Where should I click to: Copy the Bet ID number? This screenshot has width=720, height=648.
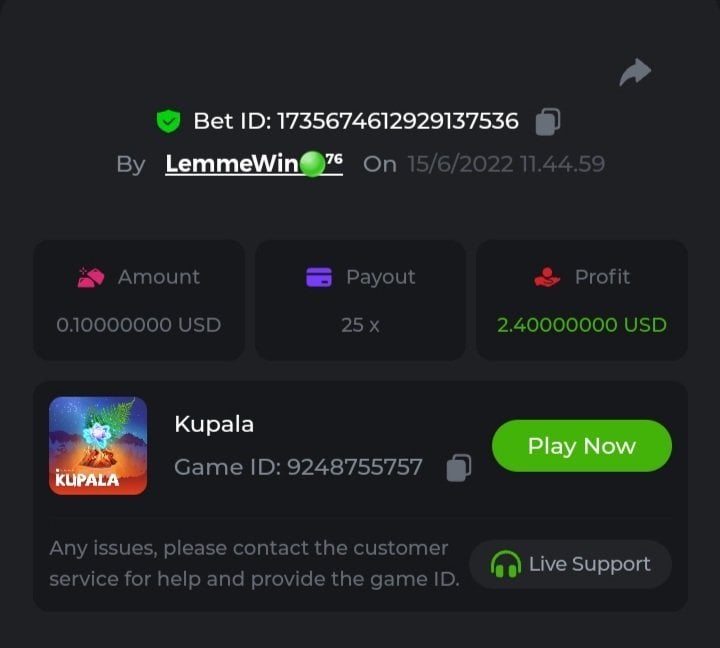coord(547,122)
